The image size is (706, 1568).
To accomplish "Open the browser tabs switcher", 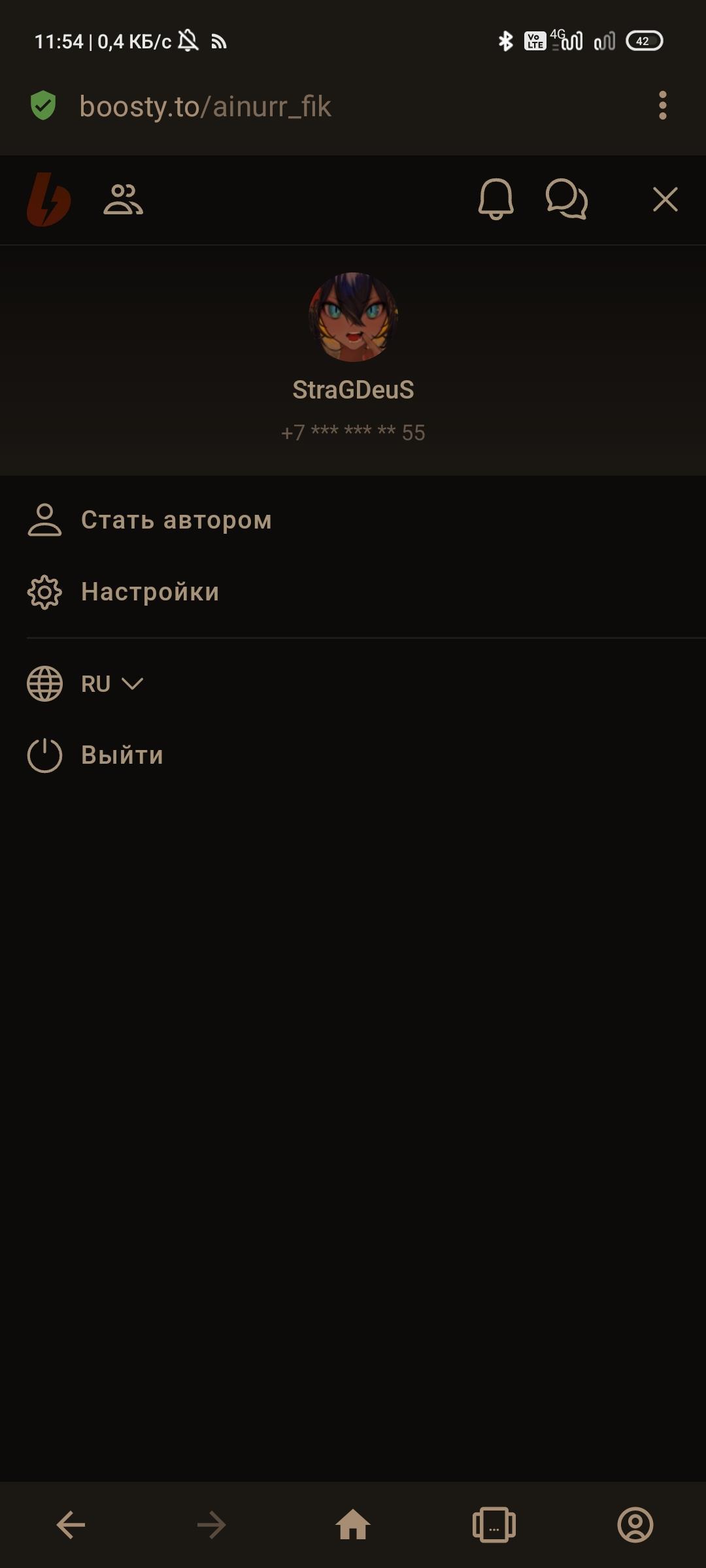I will (x=494, y=1526).
